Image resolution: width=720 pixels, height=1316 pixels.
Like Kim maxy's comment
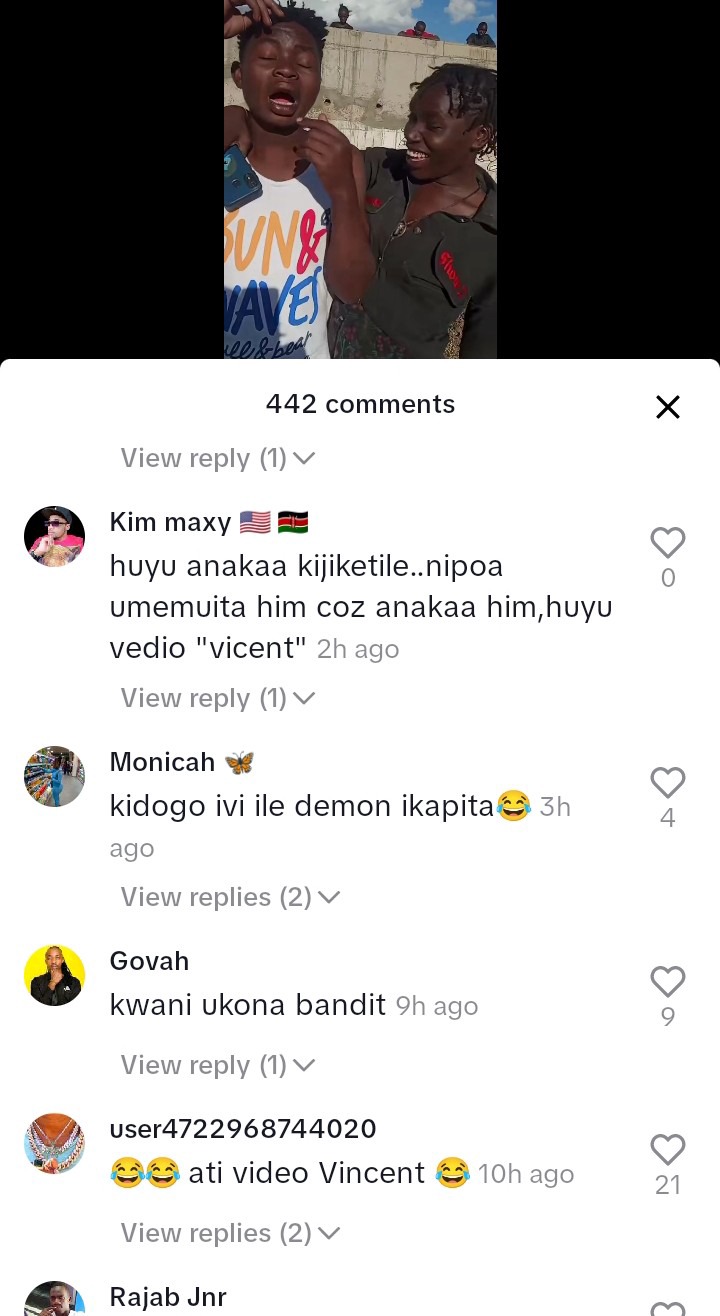pyautogui.click(x=668, y=542)
